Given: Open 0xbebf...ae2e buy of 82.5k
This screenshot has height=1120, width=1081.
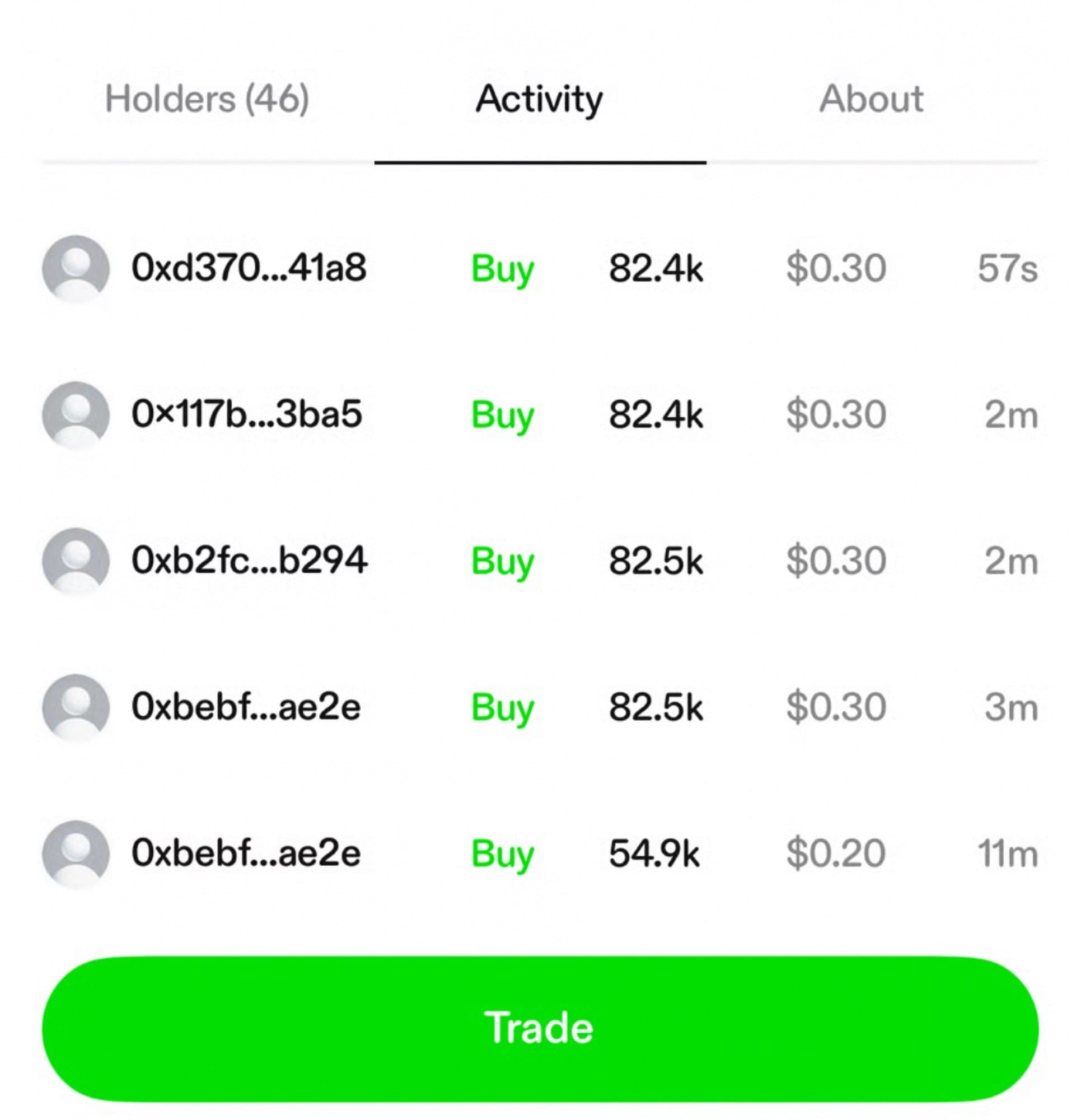Looking at the screenshot, I should pyautogui.click(x=539, y=707).
